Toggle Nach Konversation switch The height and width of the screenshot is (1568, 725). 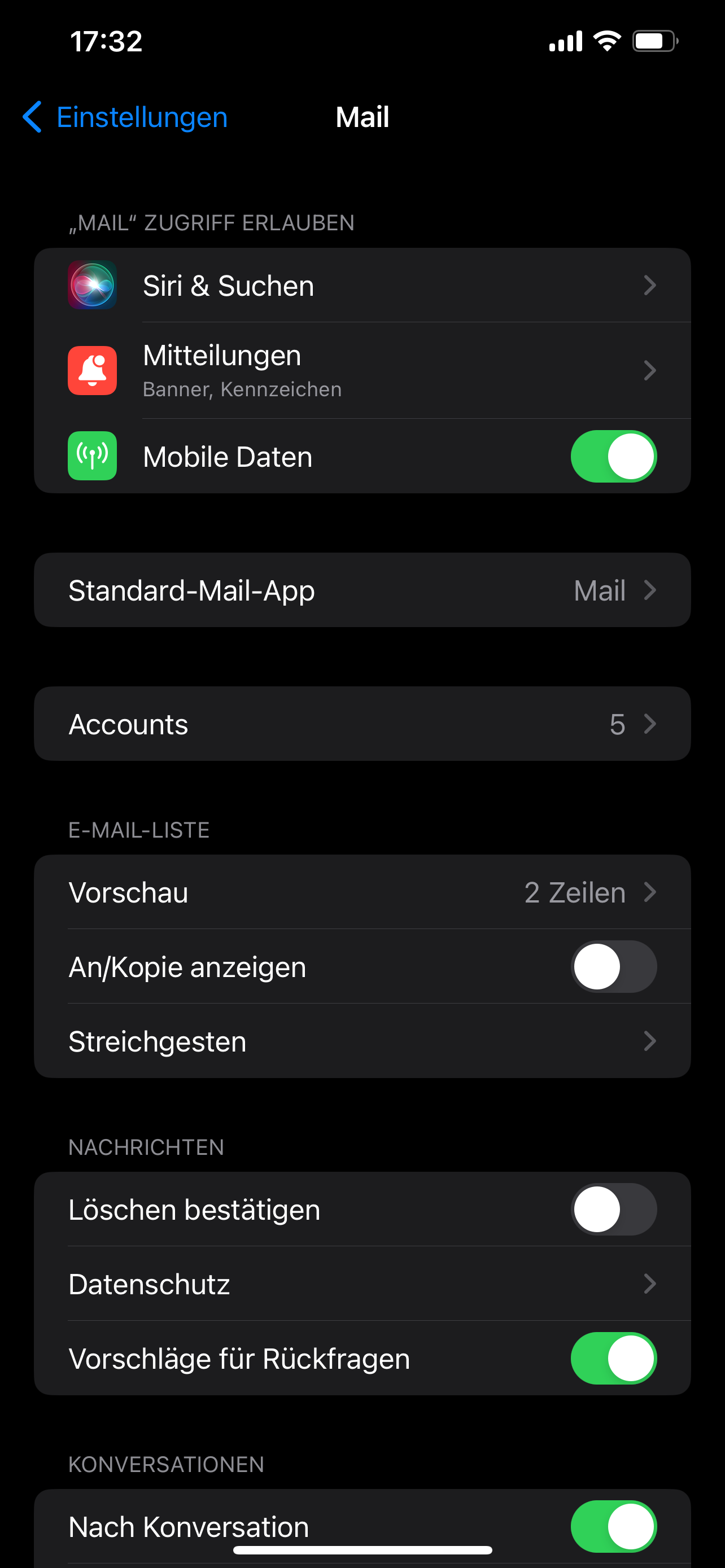pyautogui.click(x=613, y=1526)
